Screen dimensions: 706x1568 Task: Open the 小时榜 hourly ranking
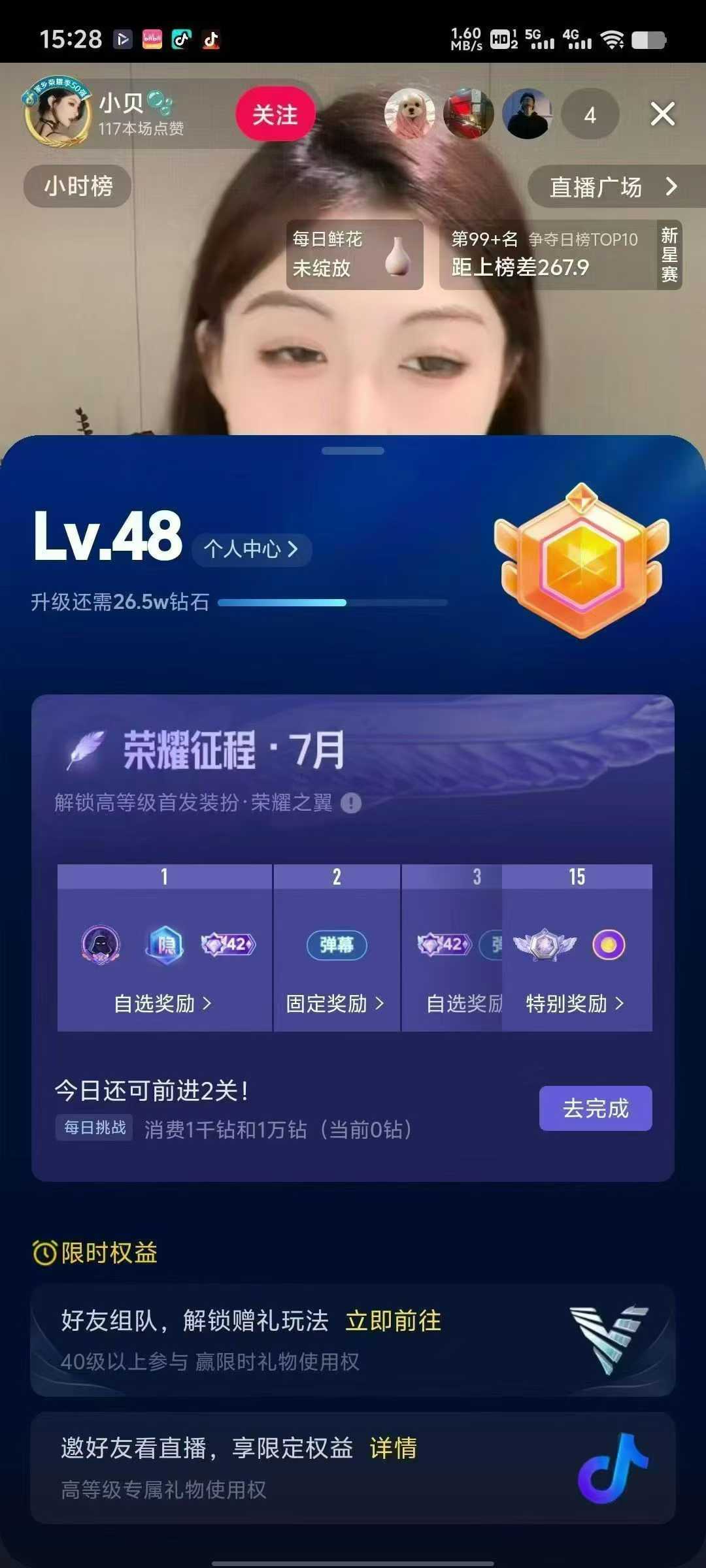[78, 186]
